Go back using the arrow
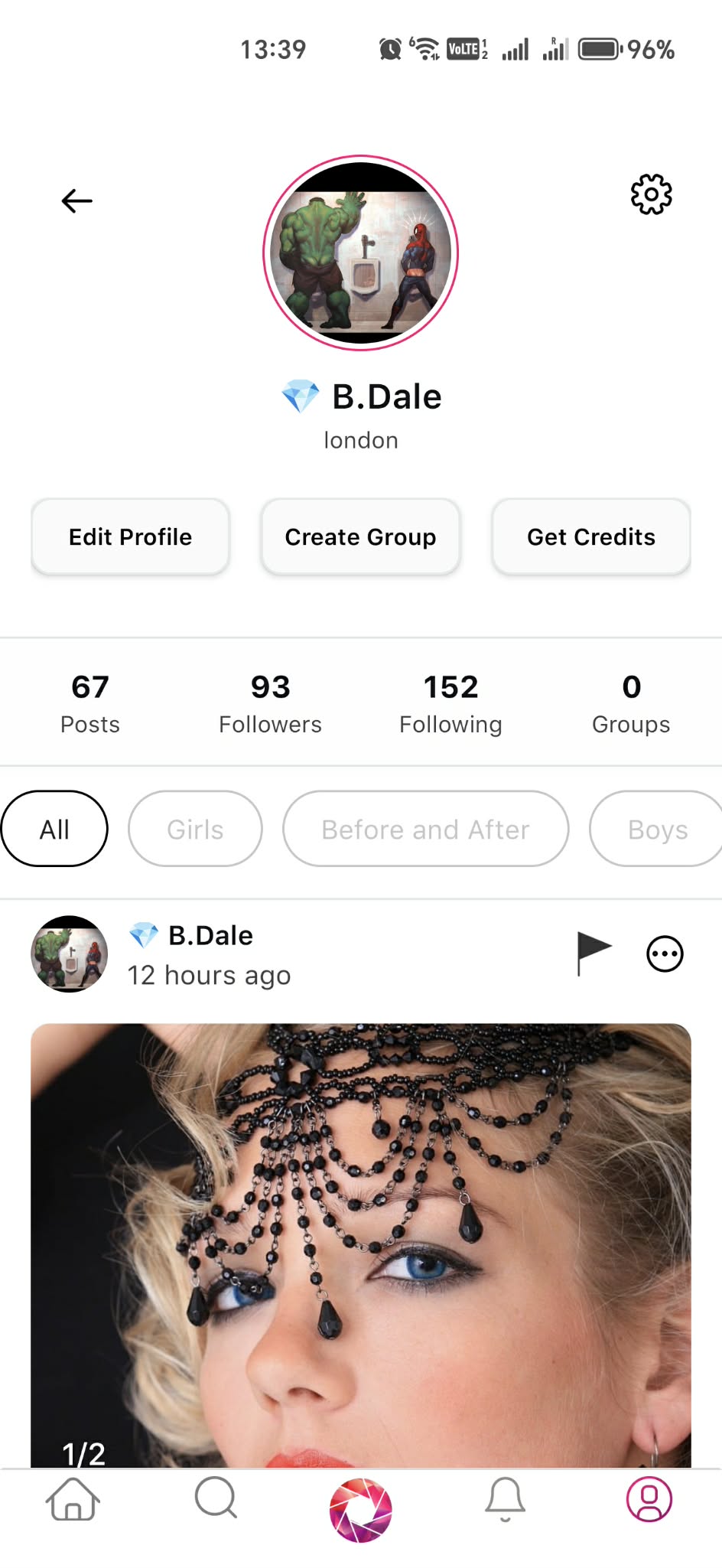Screen dimensions: 722x1568 76,200
